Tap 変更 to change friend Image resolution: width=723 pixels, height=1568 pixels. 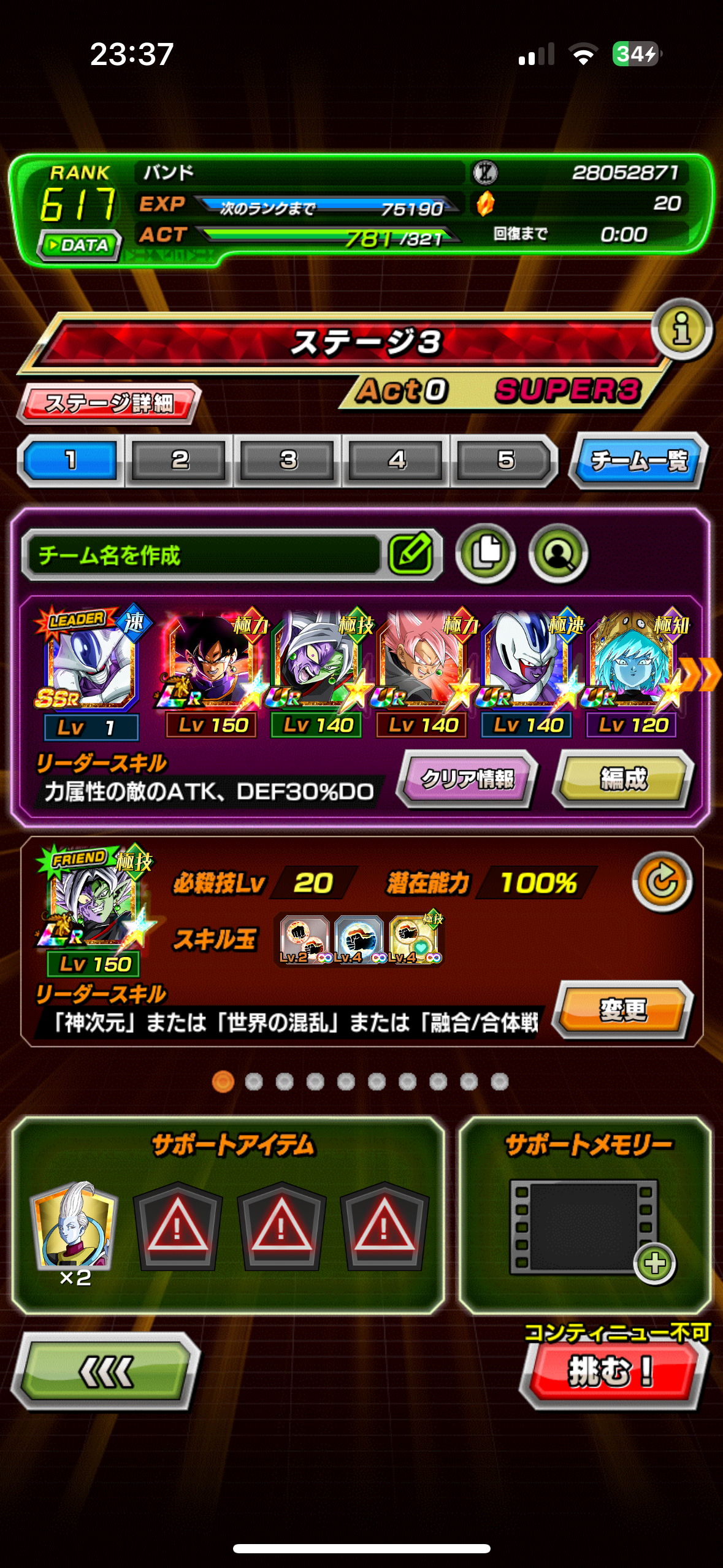623,1009
